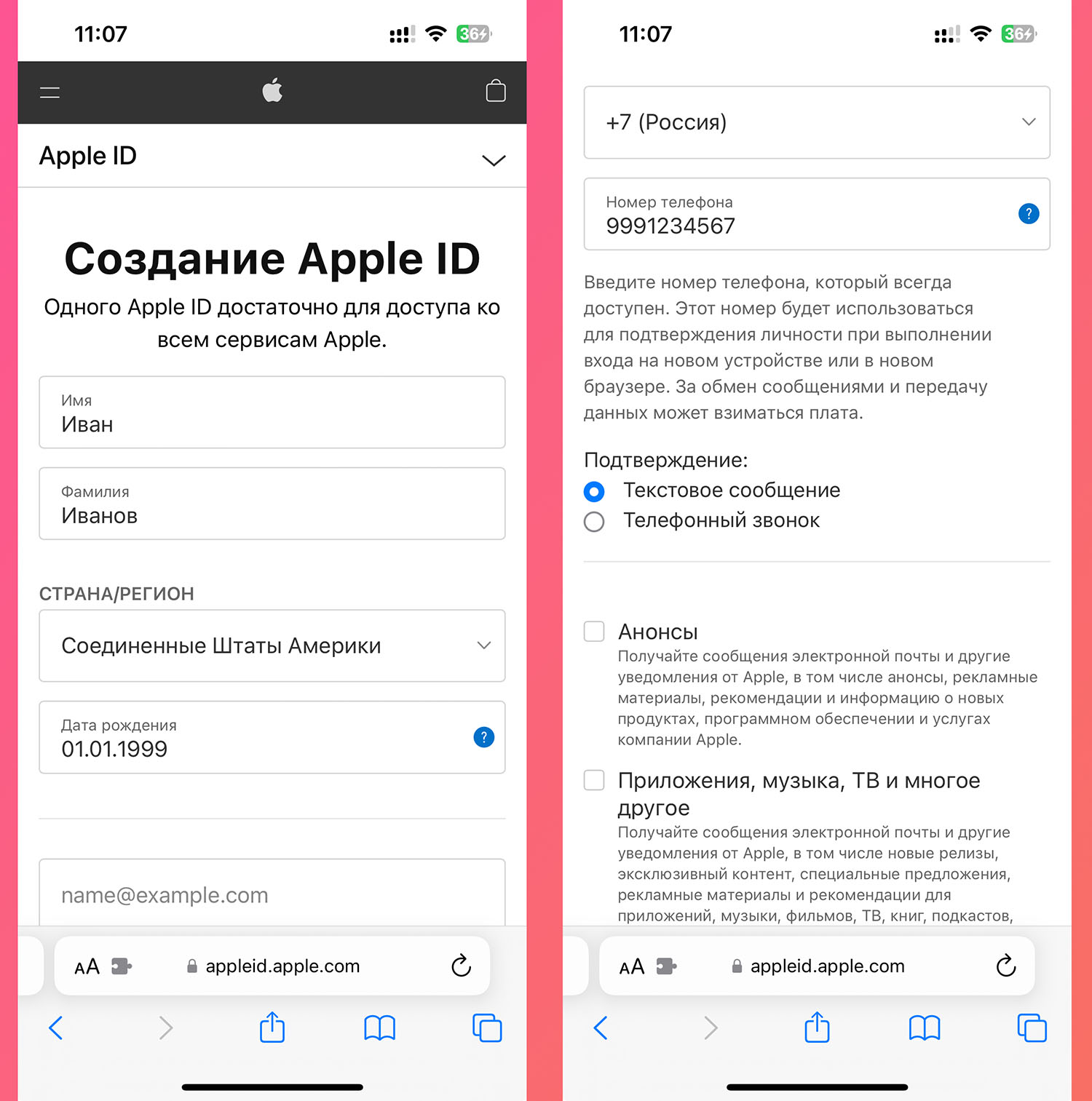Expand the Apple ID section chevron

pos(494,160)
